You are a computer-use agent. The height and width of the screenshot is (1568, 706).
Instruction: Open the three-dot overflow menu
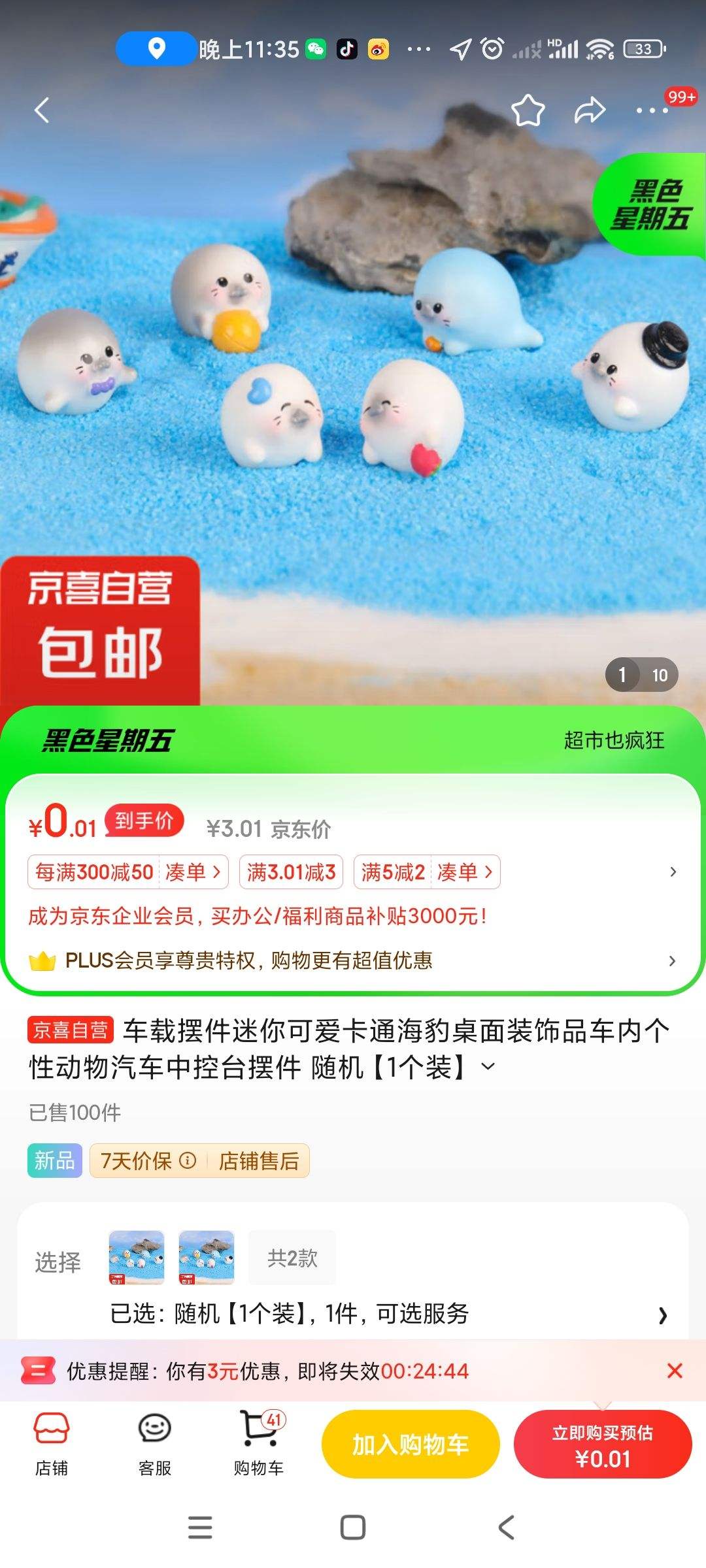[x=652, y=110]
